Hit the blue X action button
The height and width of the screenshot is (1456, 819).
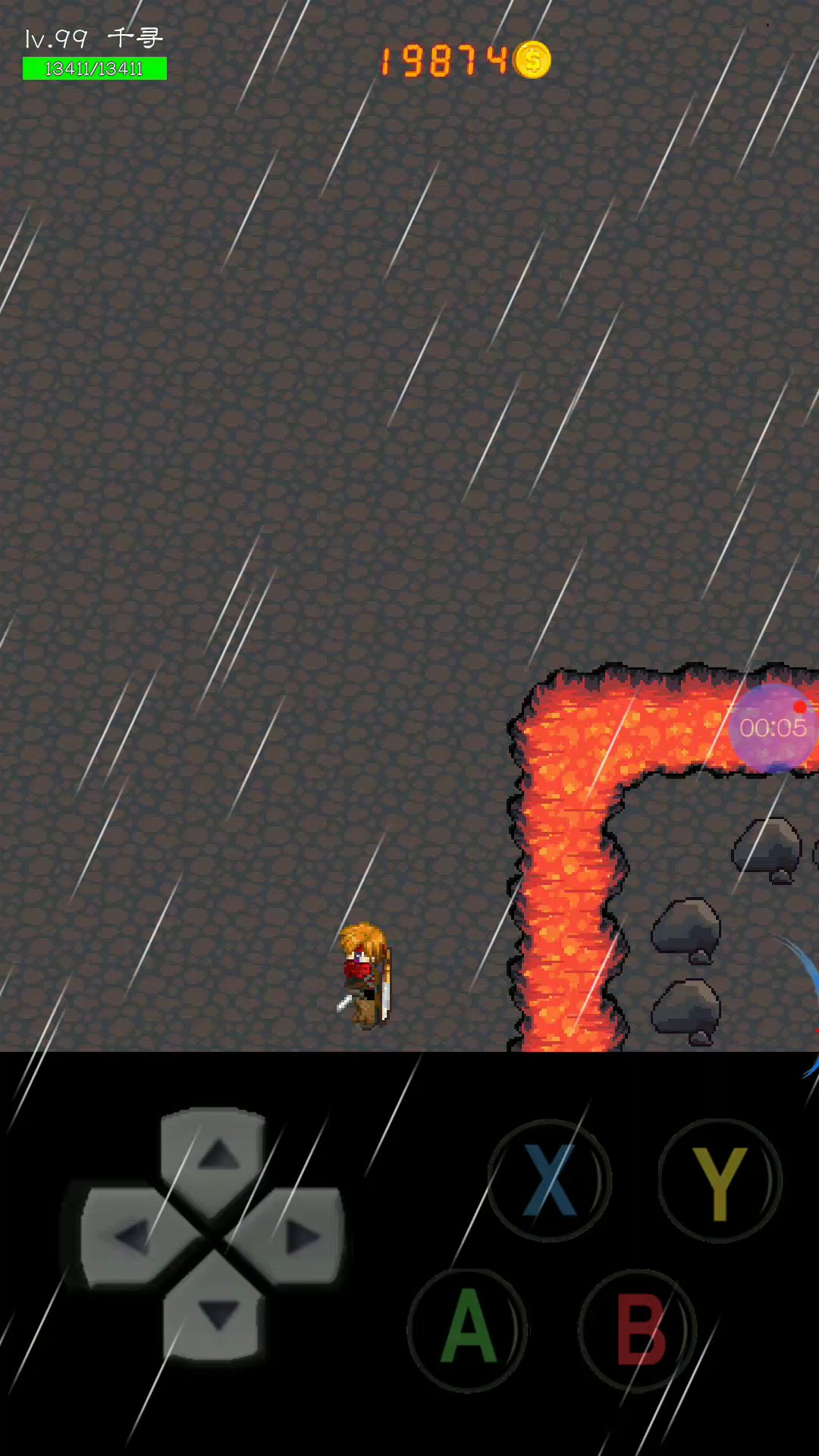point(550,1180)
